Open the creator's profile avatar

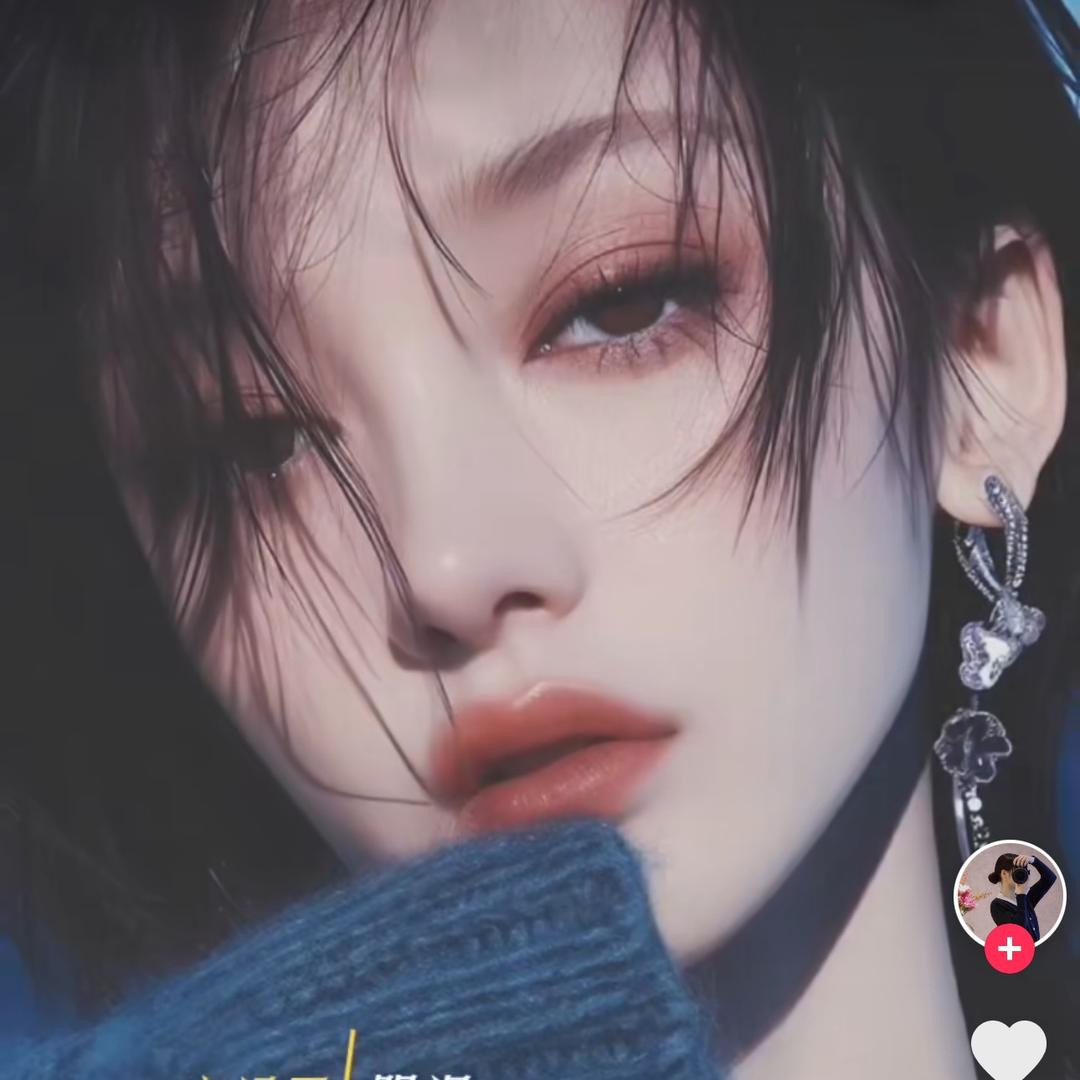[x=1009, y=894]
